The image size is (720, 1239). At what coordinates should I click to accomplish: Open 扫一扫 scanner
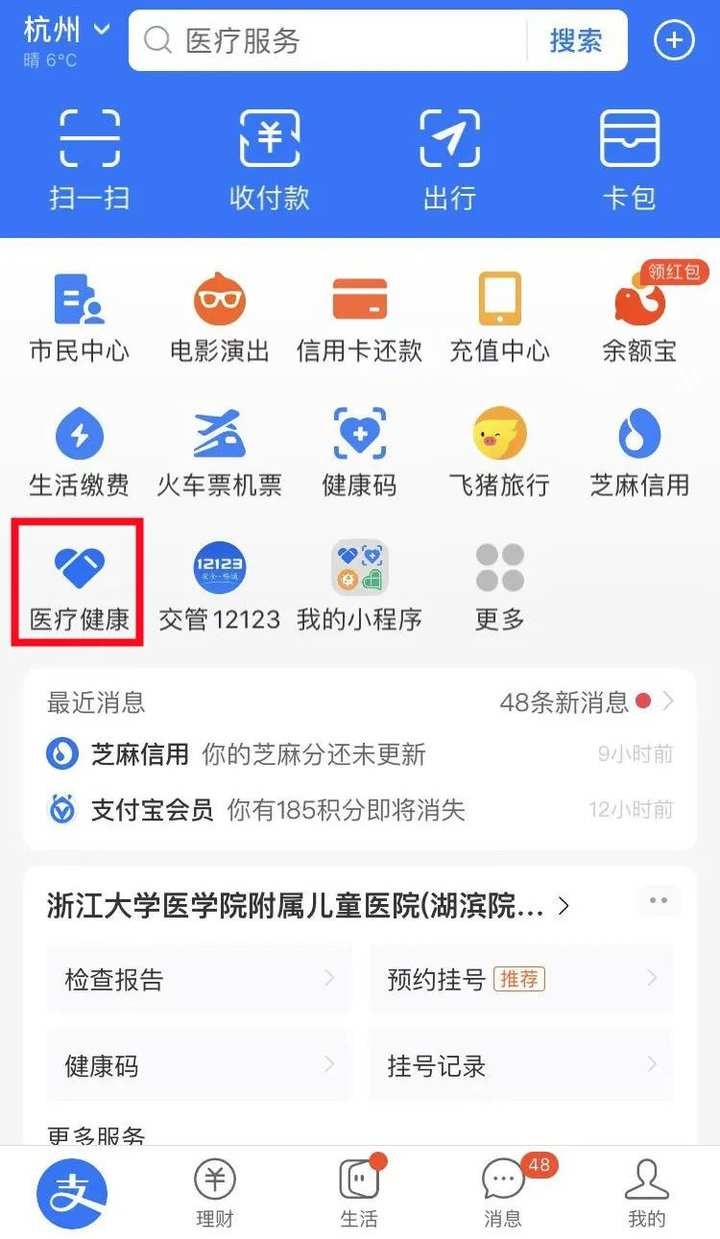click(x=89, y=160)
